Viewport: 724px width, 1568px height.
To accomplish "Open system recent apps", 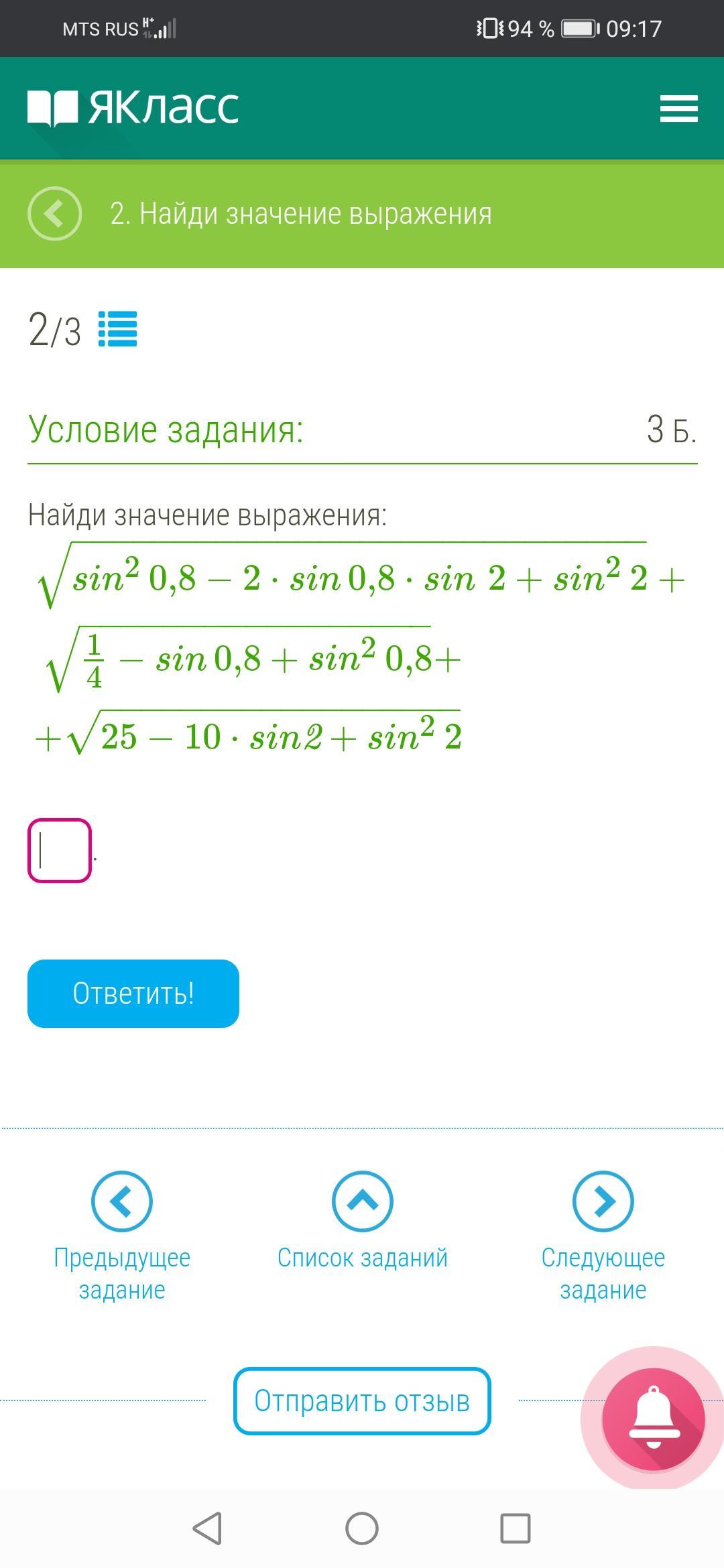I will point(515,1528).
